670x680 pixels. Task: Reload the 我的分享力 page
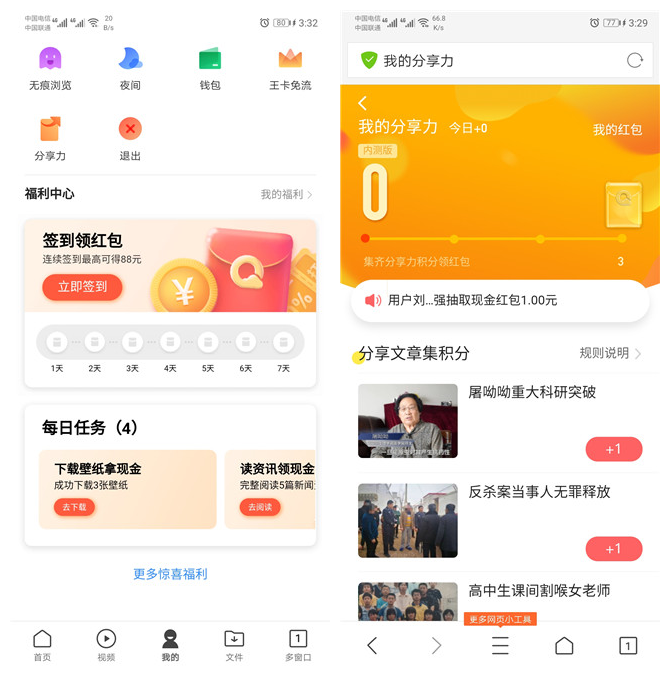(x=634, y=60)
